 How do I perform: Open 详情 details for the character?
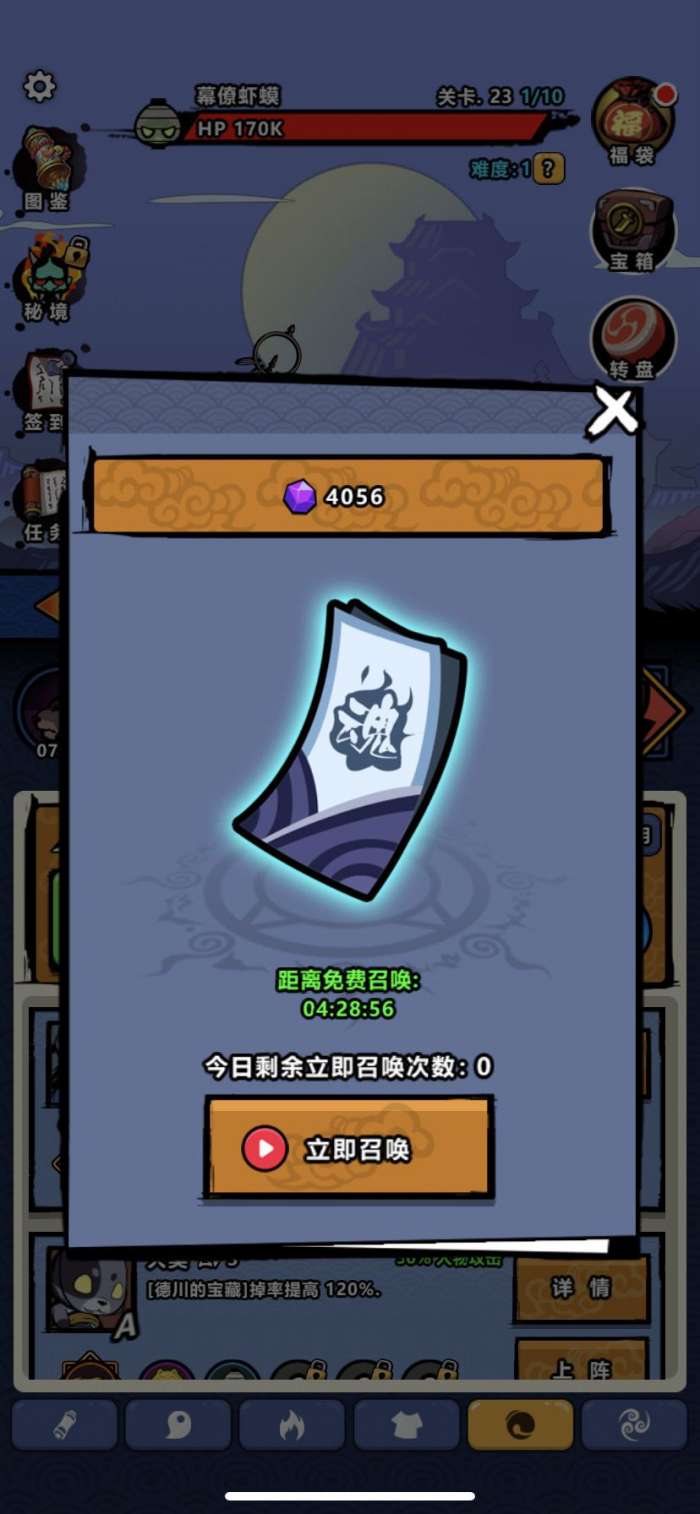point(582,1289)
